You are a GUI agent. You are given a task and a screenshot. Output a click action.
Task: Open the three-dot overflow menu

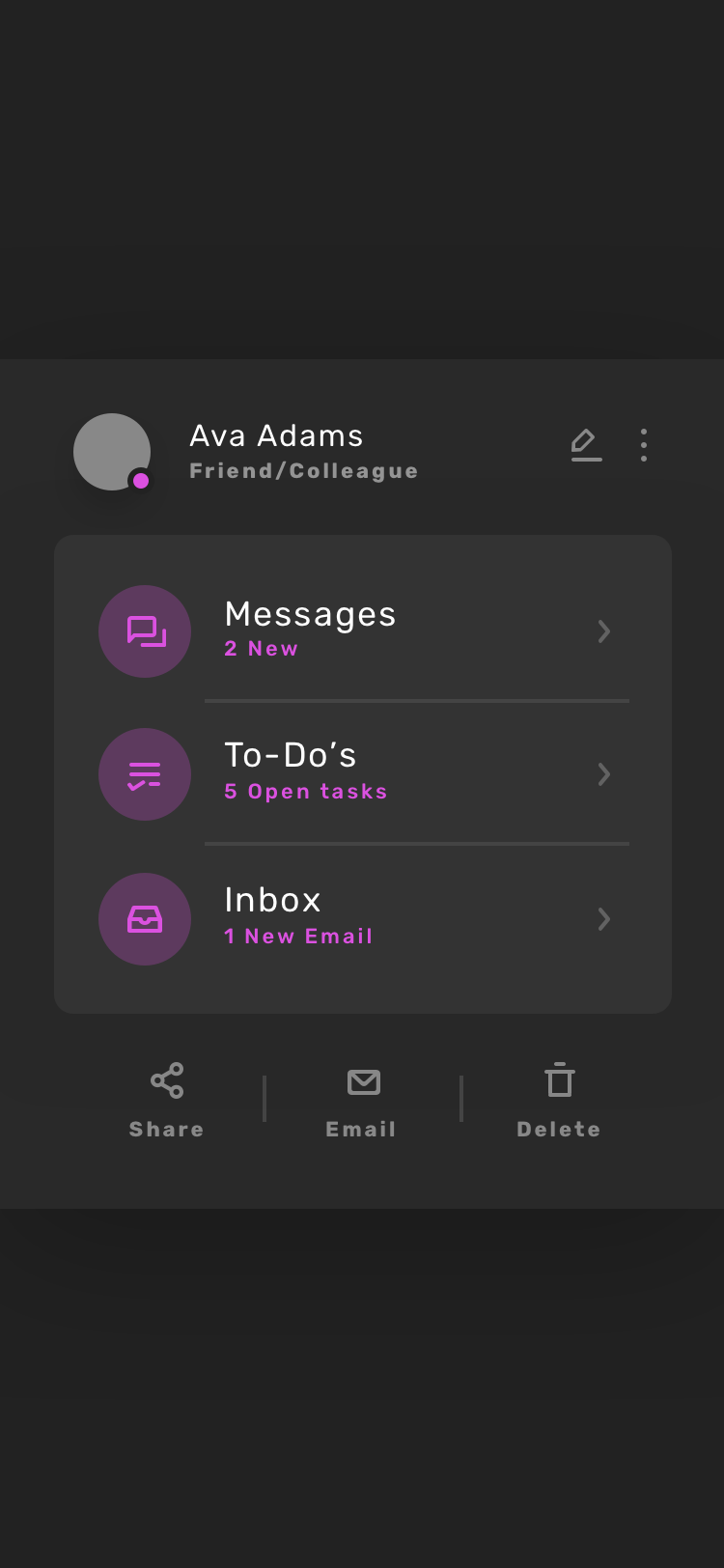644,445
